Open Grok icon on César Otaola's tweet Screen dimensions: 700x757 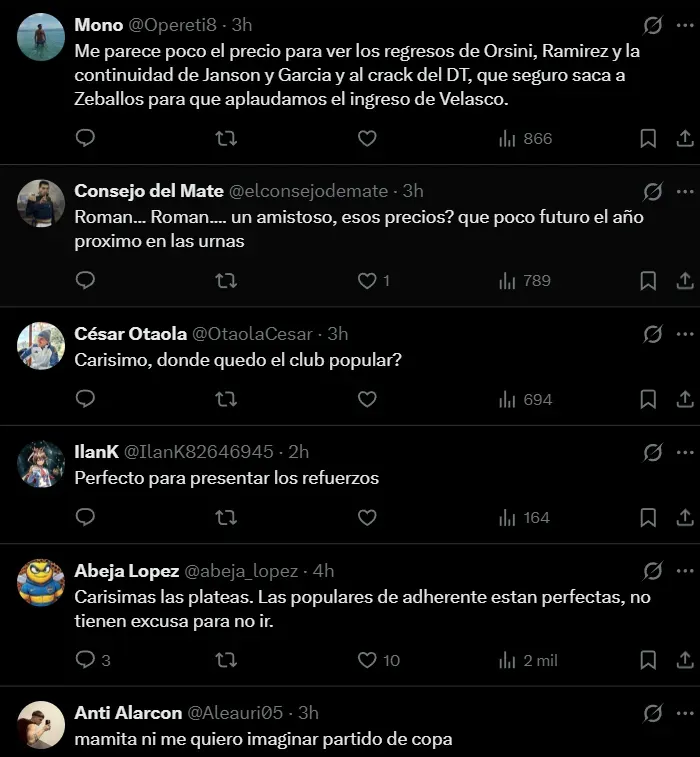click(x=652, y=334)
